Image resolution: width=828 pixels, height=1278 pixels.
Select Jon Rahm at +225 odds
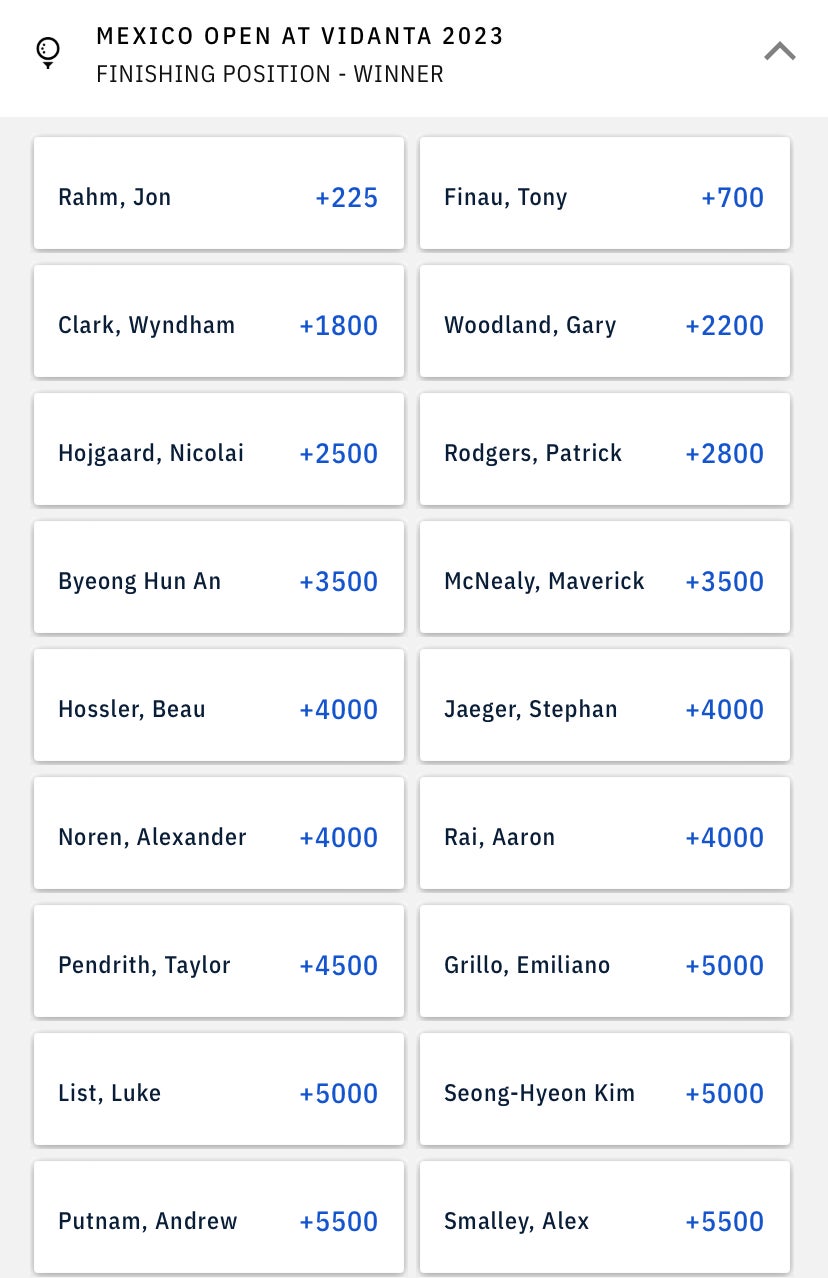tap(219, 197)
